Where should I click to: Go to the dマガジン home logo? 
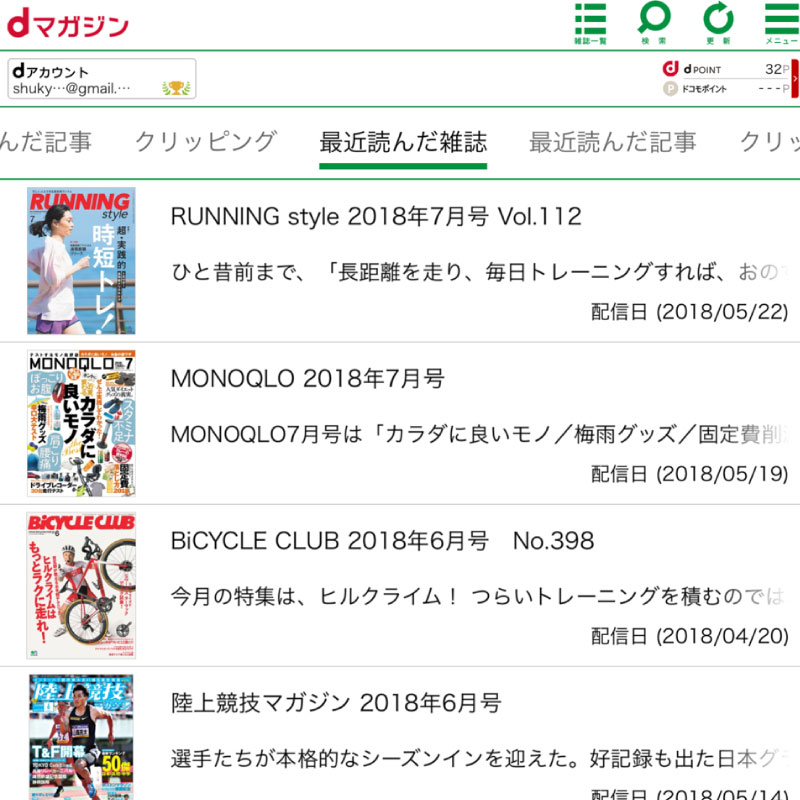pos(68,24)
